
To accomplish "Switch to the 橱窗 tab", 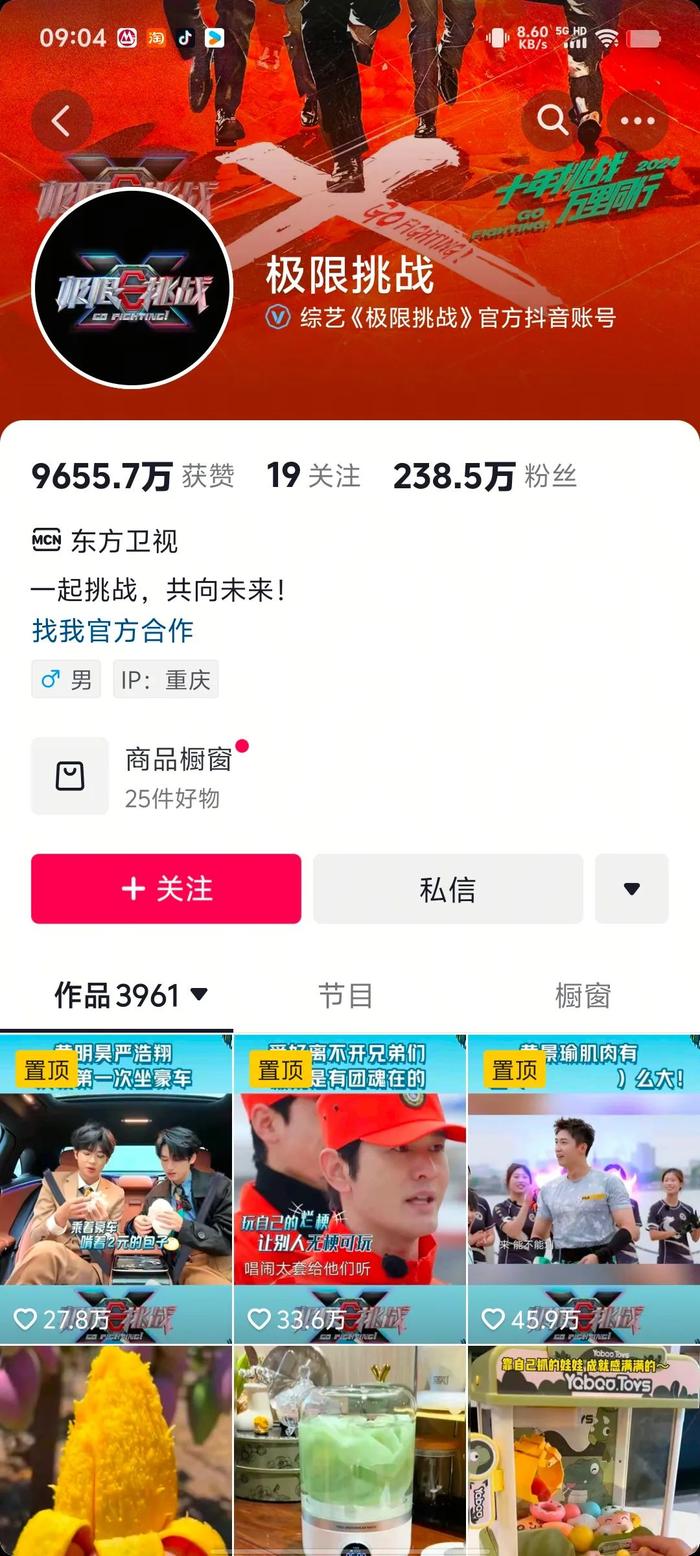I will coord(583,995).
